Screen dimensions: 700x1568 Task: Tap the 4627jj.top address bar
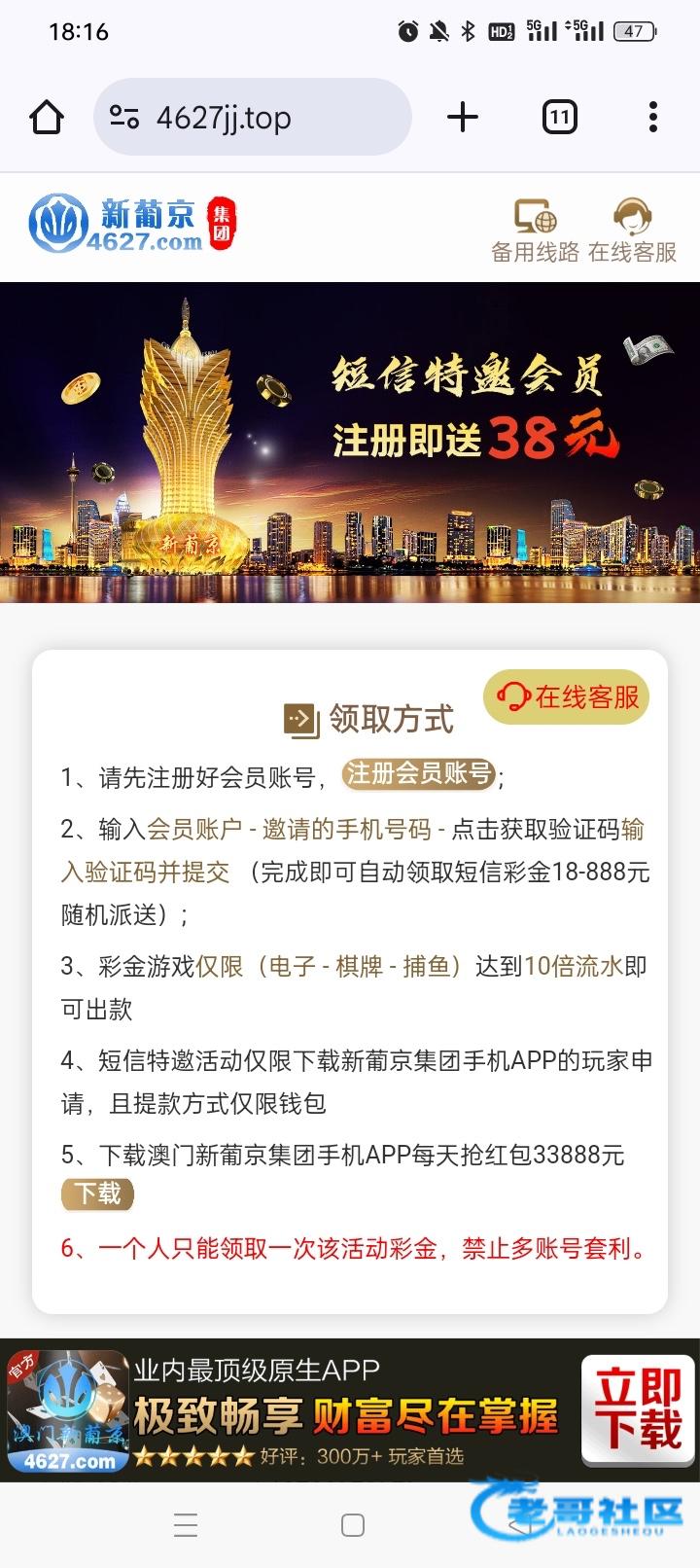[x=253, y=118]
